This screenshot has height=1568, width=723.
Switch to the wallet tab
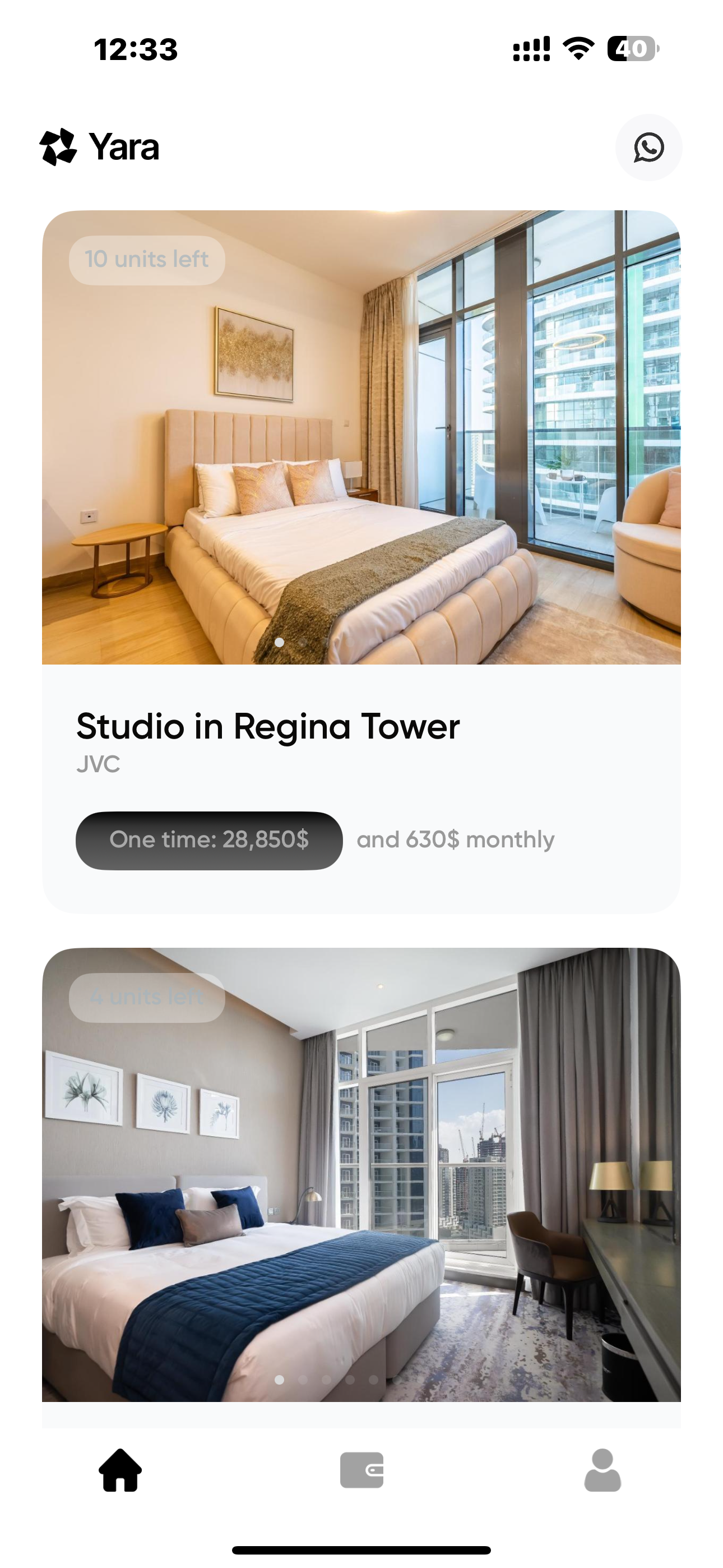pyautogui.click(x=361, y=1470)
